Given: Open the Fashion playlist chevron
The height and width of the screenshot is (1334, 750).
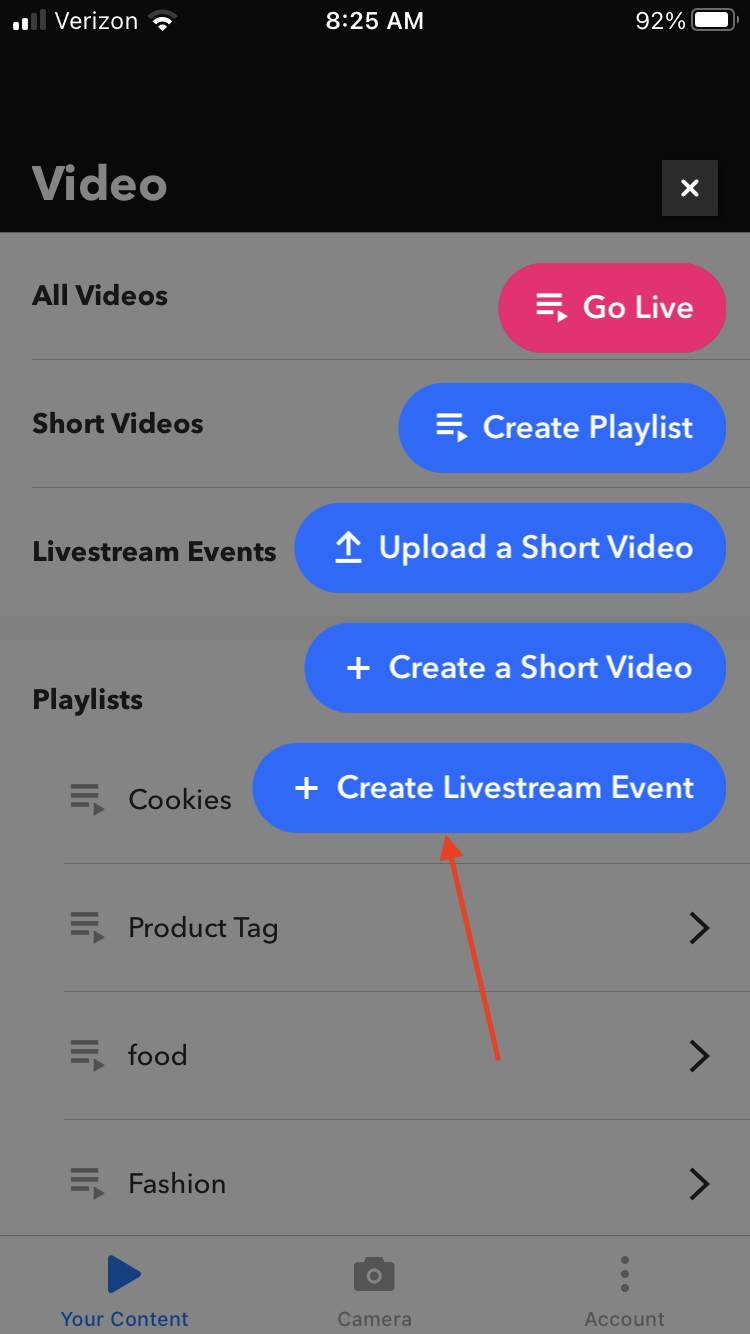Looking at the screenshot, I should point(700,1183).
